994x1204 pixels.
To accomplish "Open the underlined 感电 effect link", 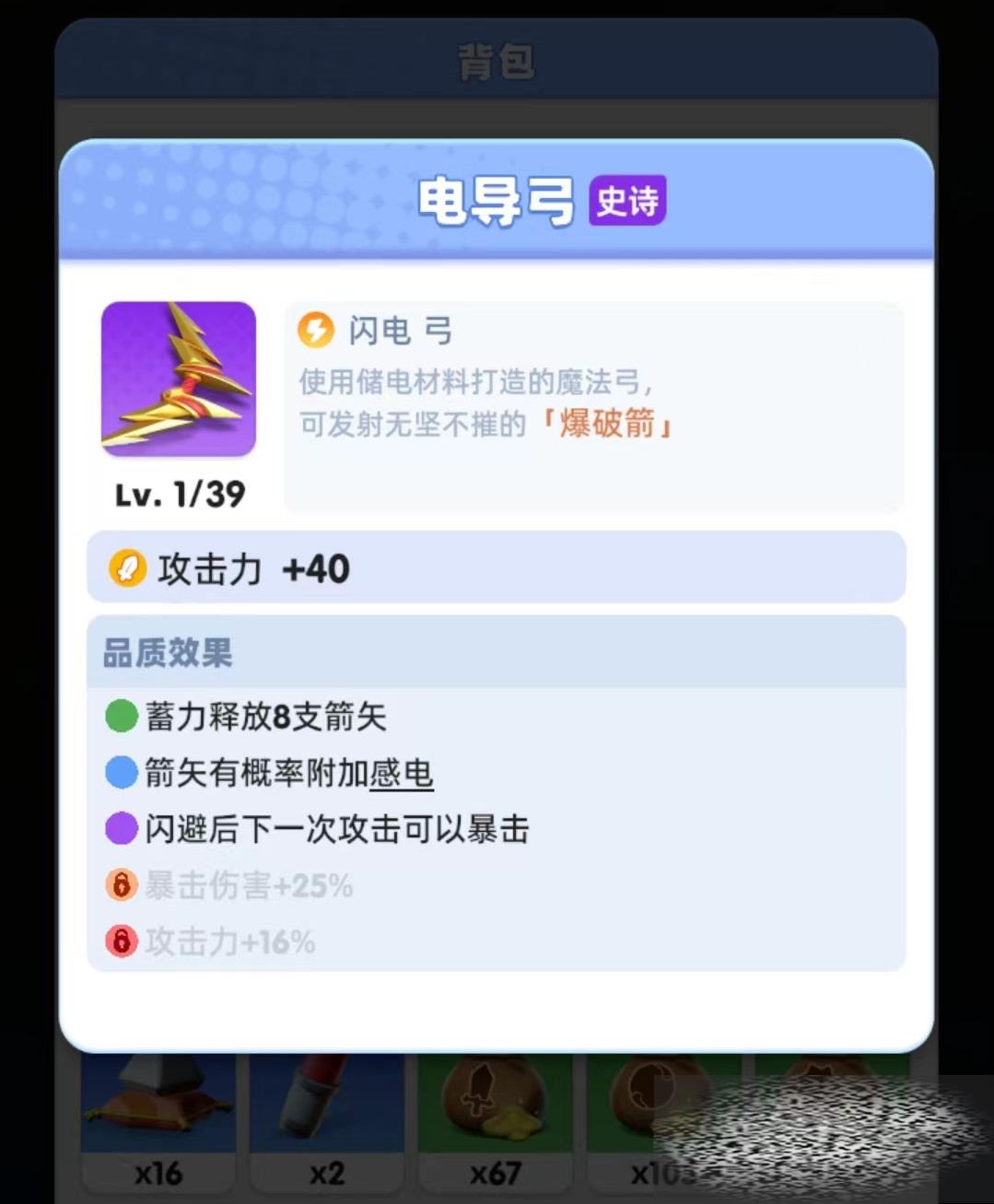I will click(x=401, y=774).
